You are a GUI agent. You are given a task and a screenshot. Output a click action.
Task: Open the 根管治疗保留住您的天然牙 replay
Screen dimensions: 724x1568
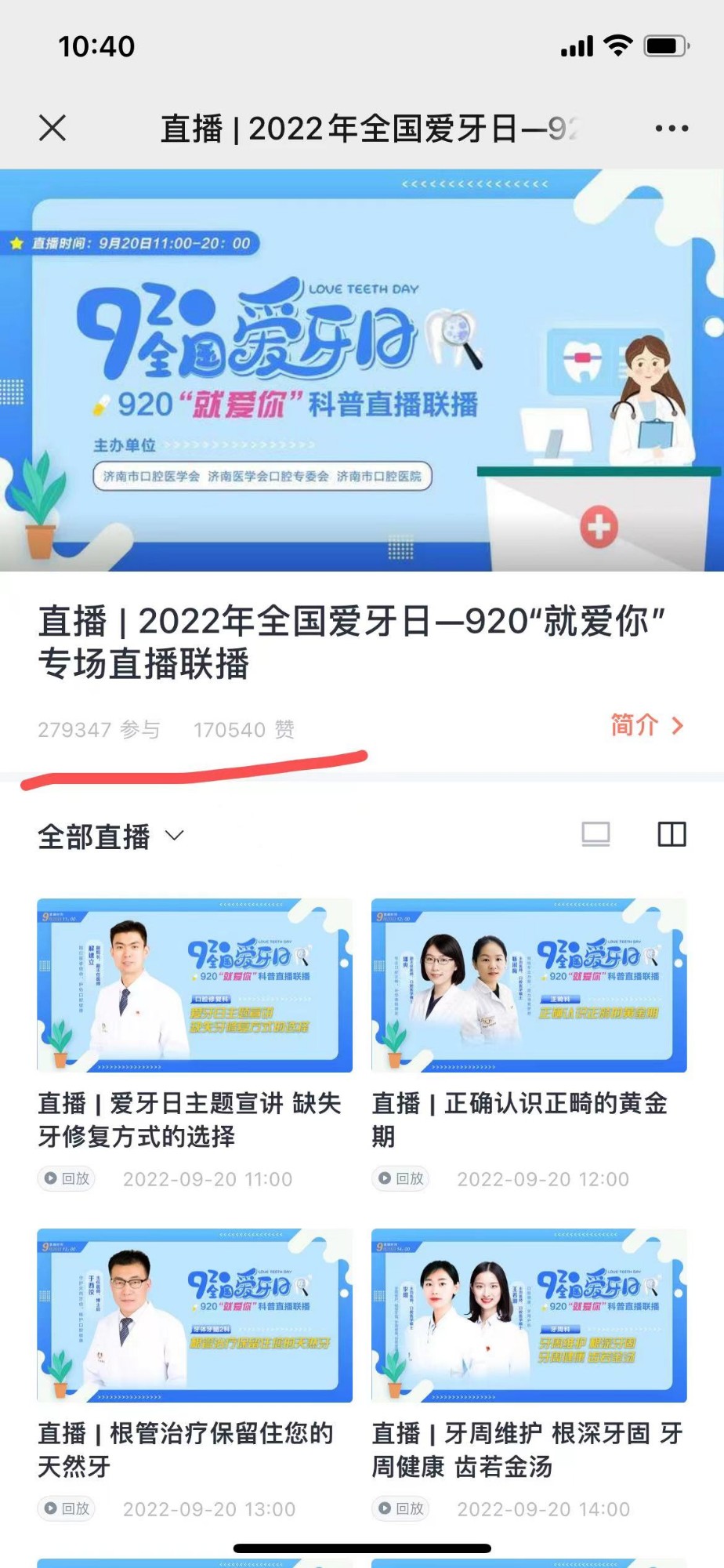[x=194, y=1316]
